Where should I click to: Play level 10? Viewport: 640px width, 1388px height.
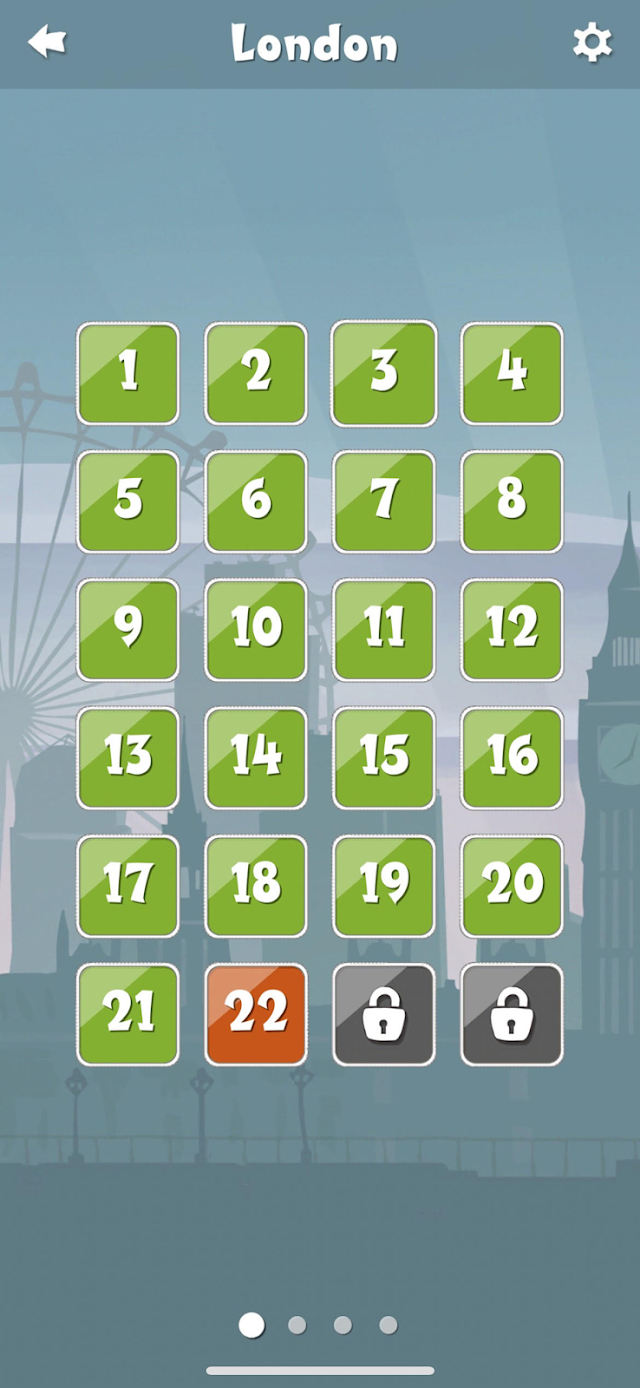pyautogui.click(x=256, y=629)
